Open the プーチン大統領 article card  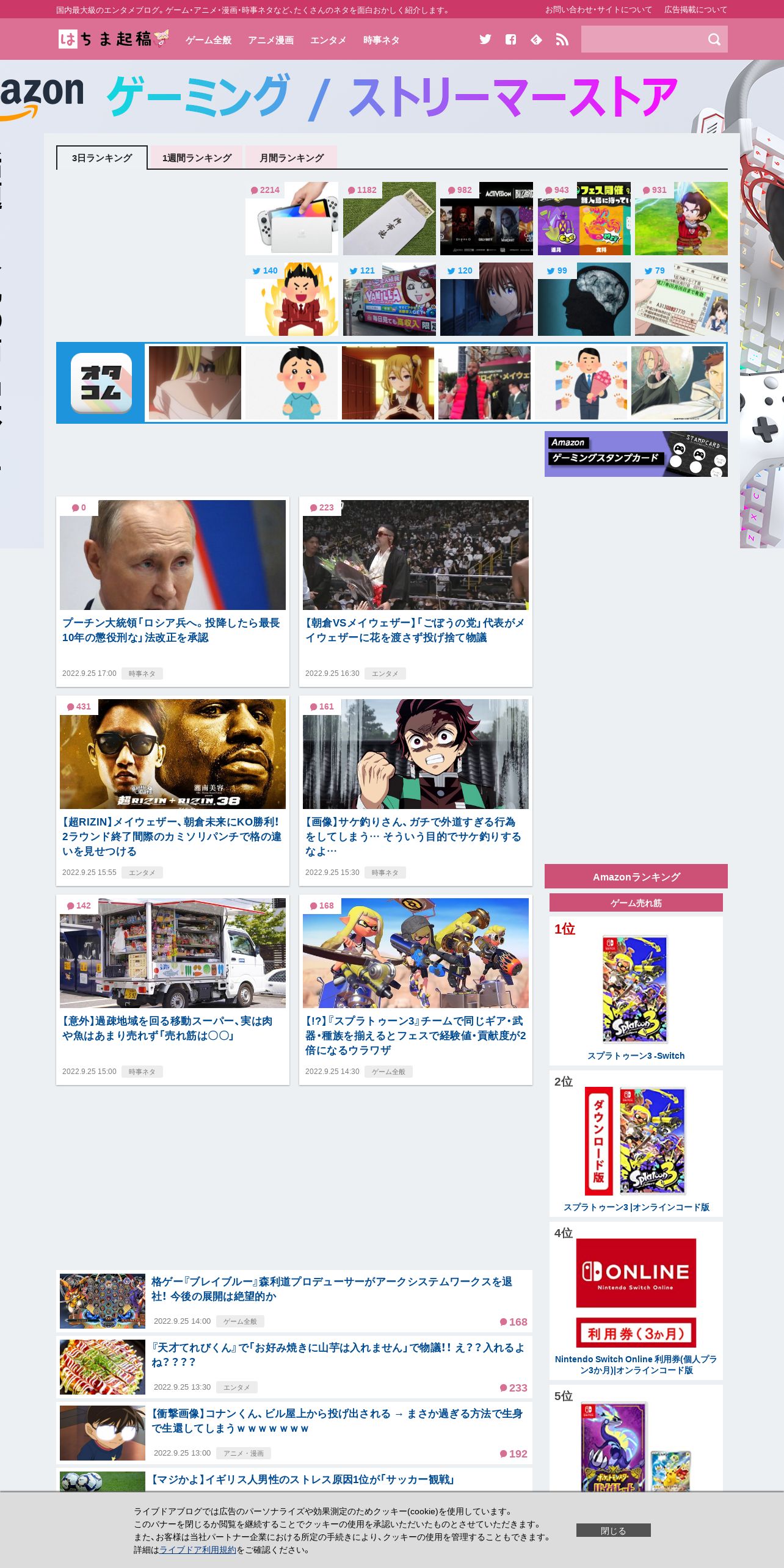pos(173,592)
